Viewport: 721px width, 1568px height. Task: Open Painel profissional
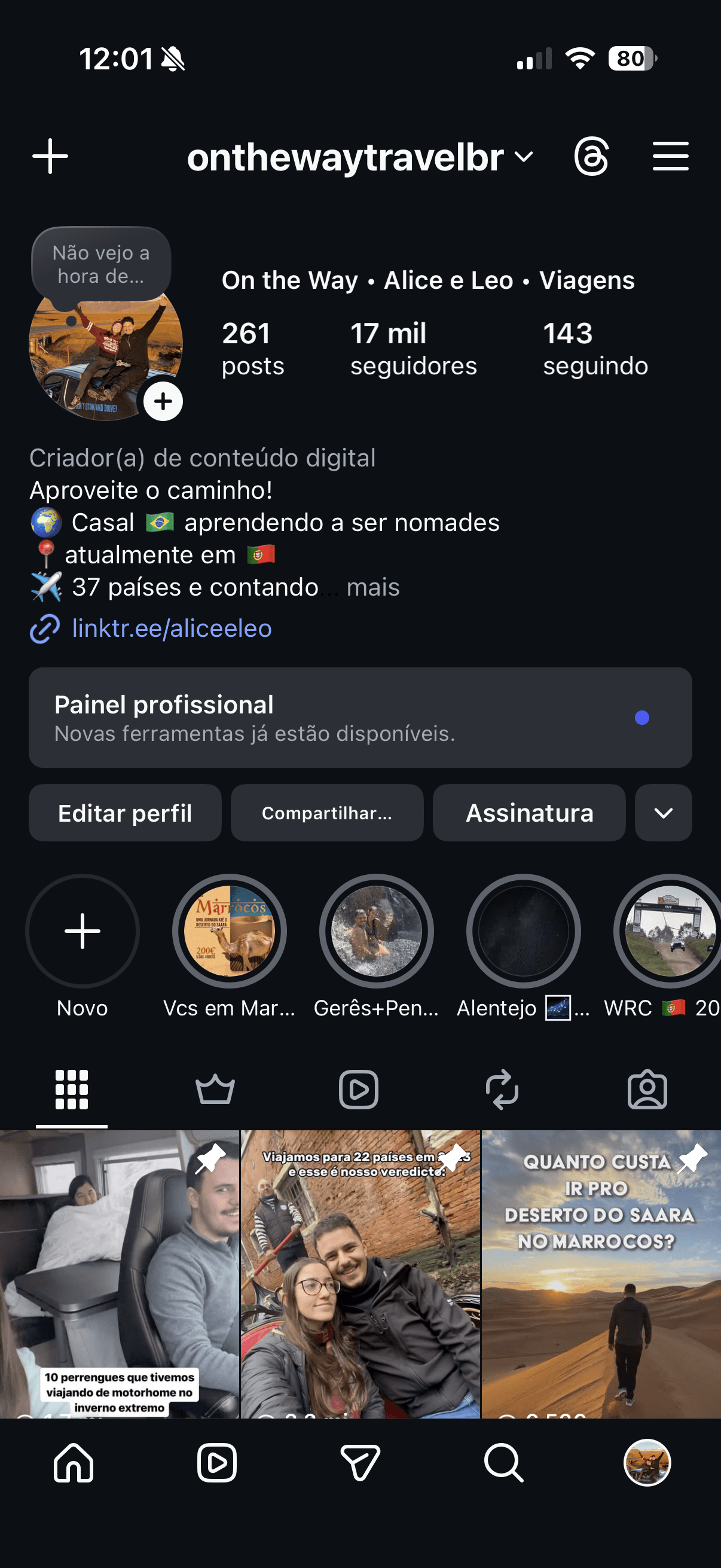click(x=360, y=718)
